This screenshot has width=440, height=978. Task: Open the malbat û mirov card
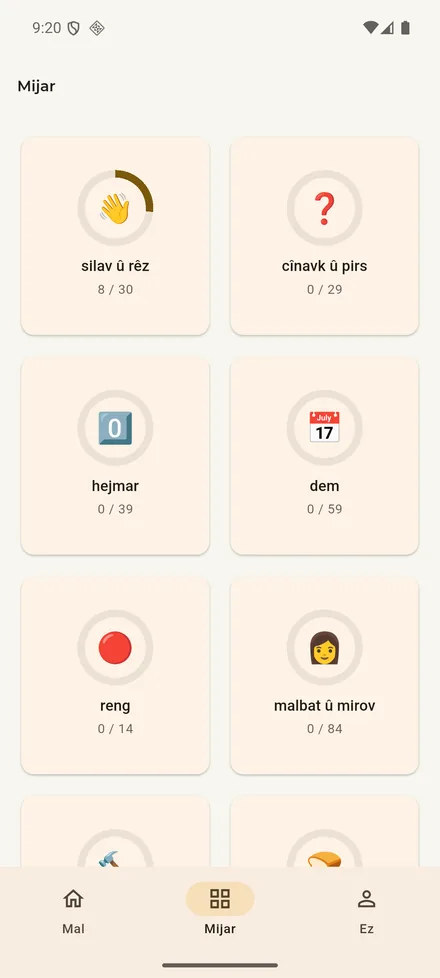click(x=325, y=675)
